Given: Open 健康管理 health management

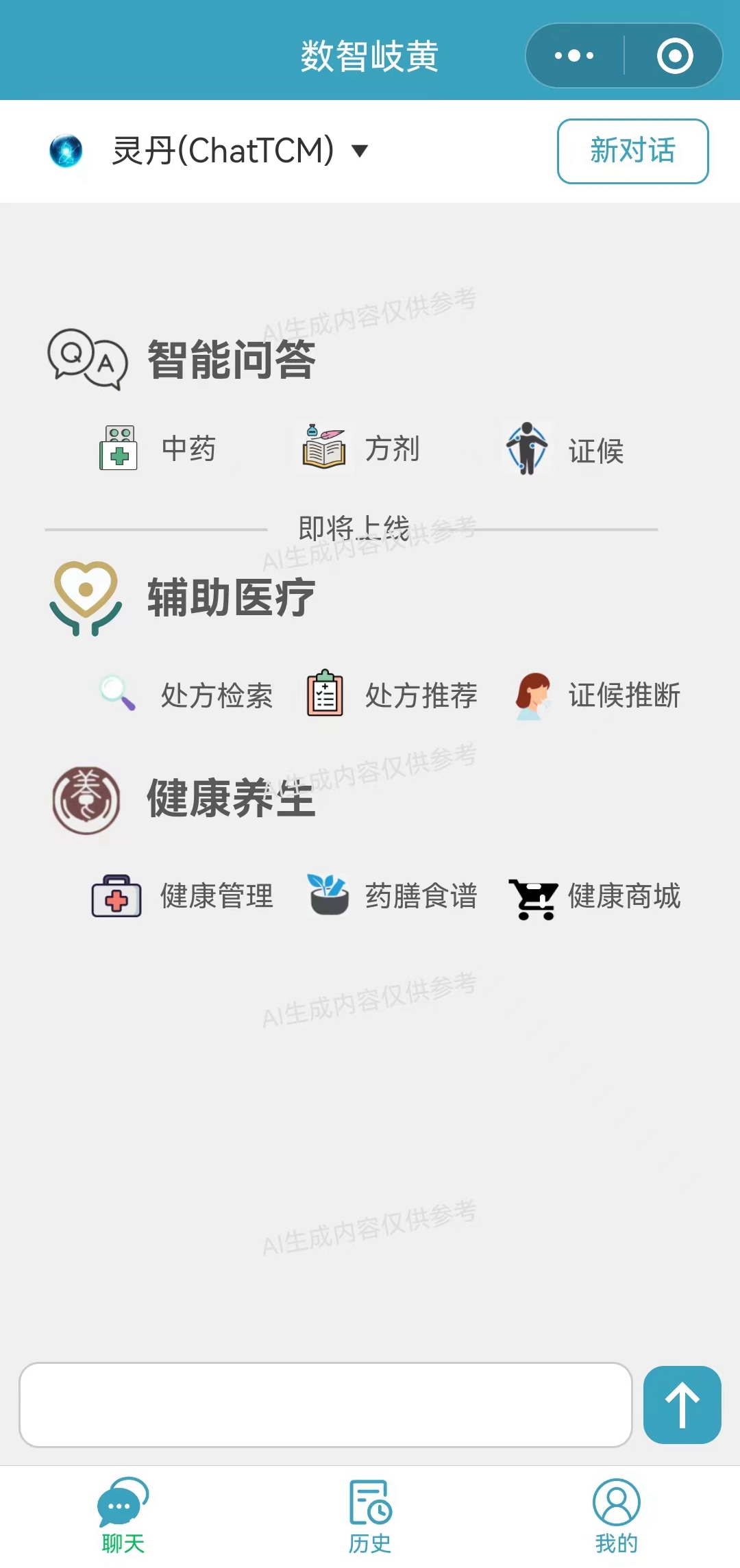Looking at the screenshot, I should point(184,896).
